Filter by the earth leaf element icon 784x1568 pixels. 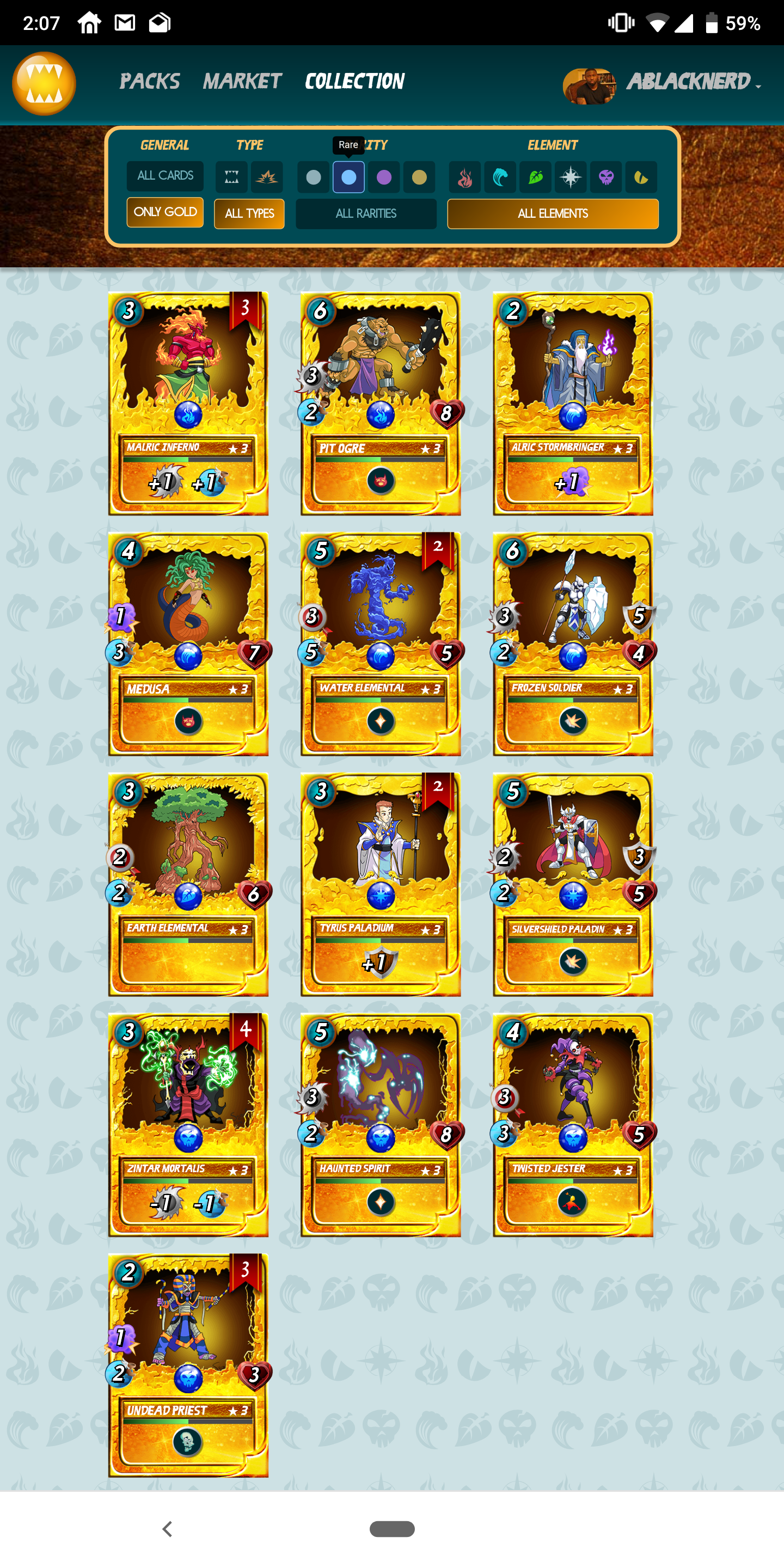pyautogui.click(x=535, y=177)
